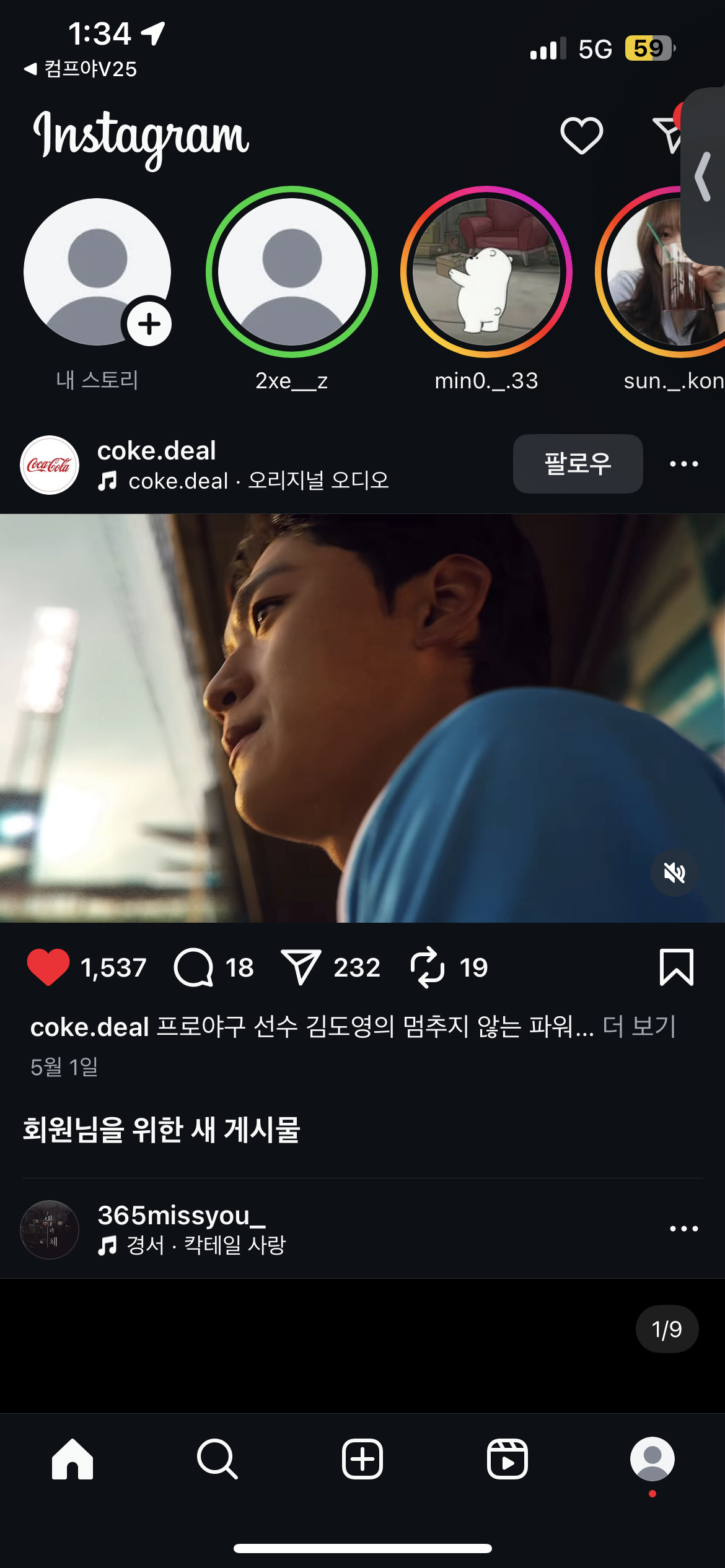Share the coke.deal post
The image size is (725, 1568).
coord(301,967)
